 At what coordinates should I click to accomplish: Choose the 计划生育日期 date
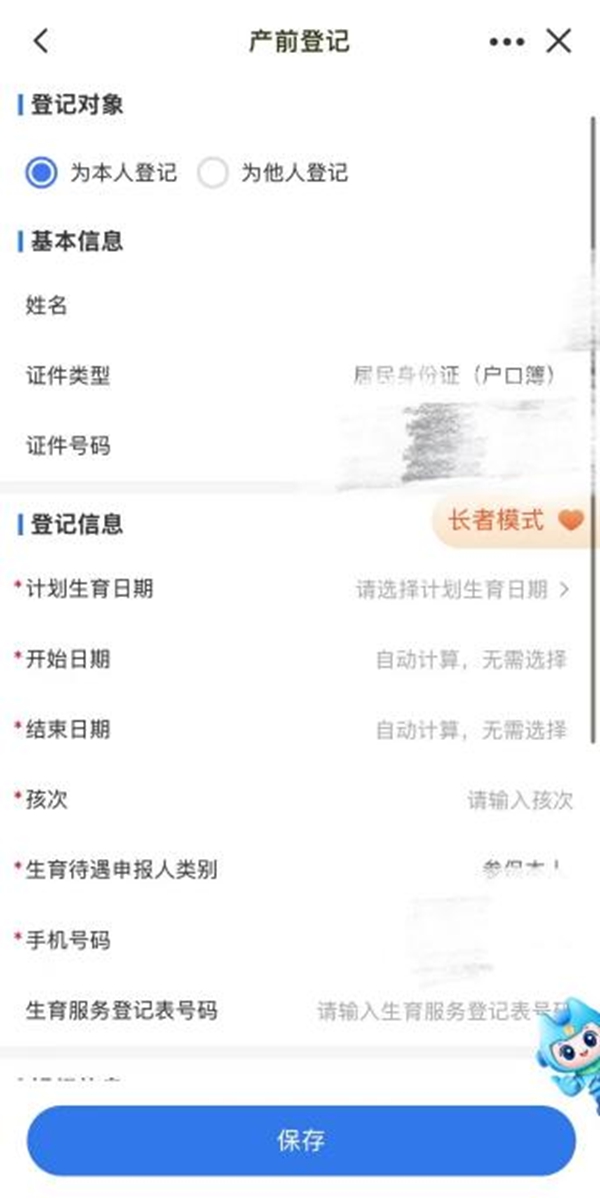point(462,590)
